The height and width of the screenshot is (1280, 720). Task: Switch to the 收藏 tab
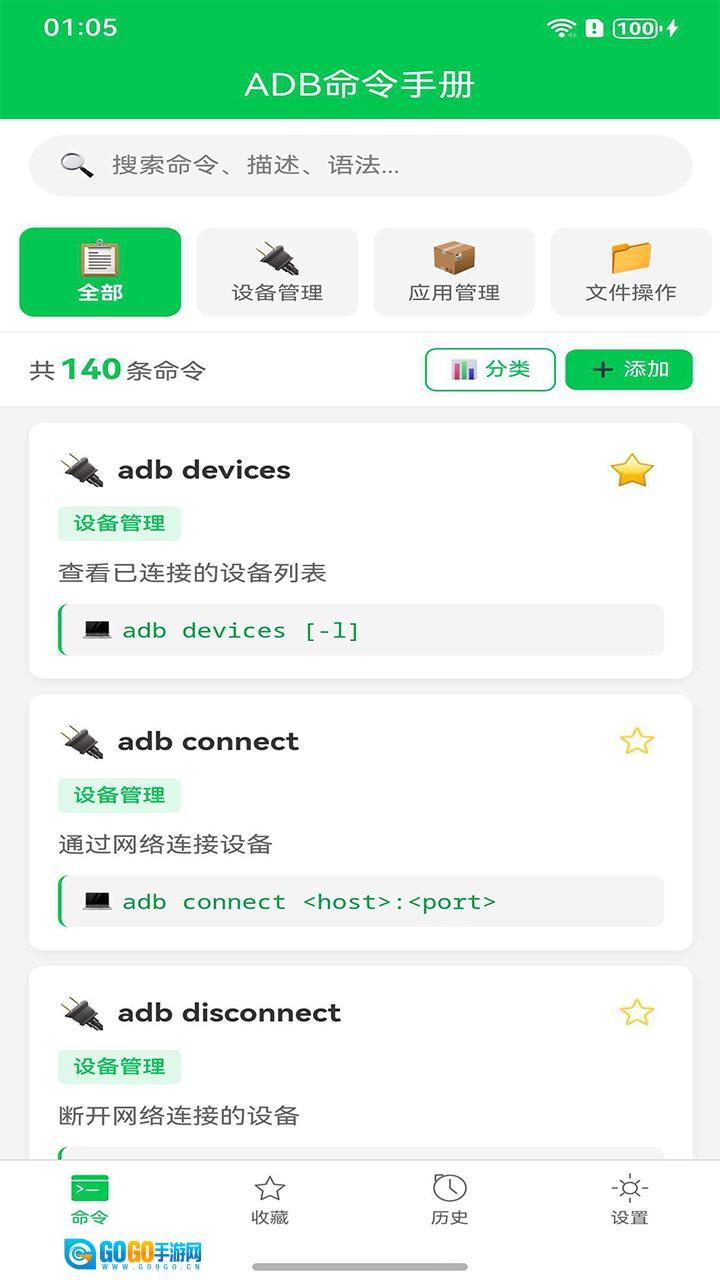click(x=270, y=1200)
